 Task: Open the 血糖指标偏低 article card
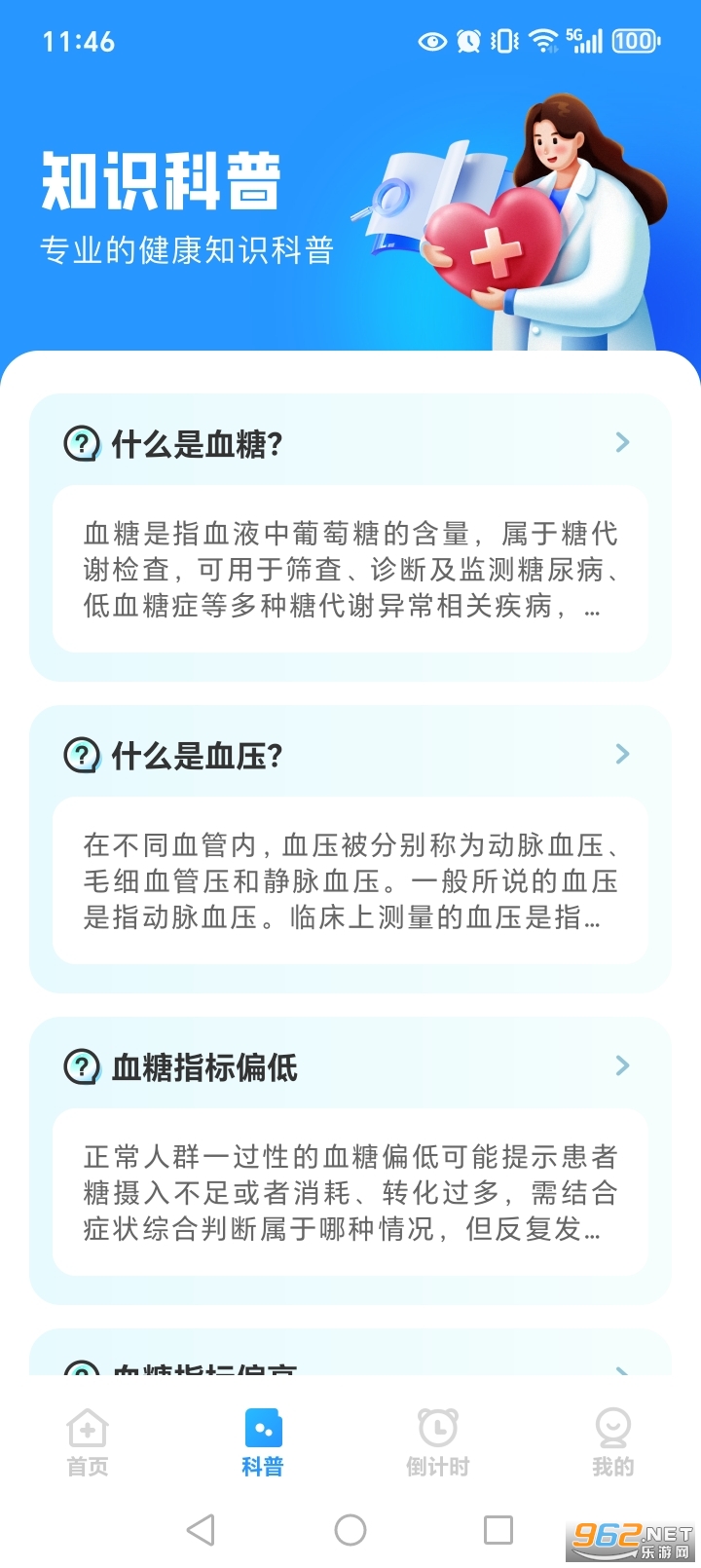pos(350,1161)
